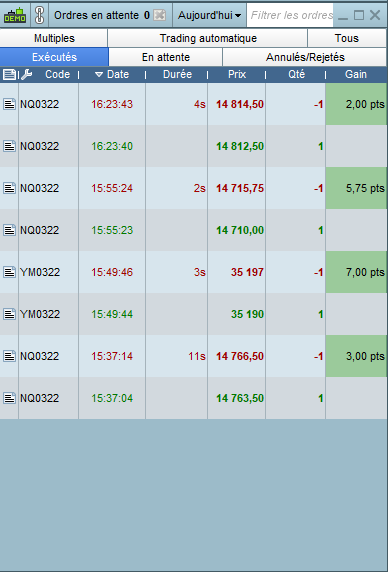Open details icon for order at 16:23:43
Image resolution: width=388 pixels, height=572 pixels.
(x=9, y=104)
